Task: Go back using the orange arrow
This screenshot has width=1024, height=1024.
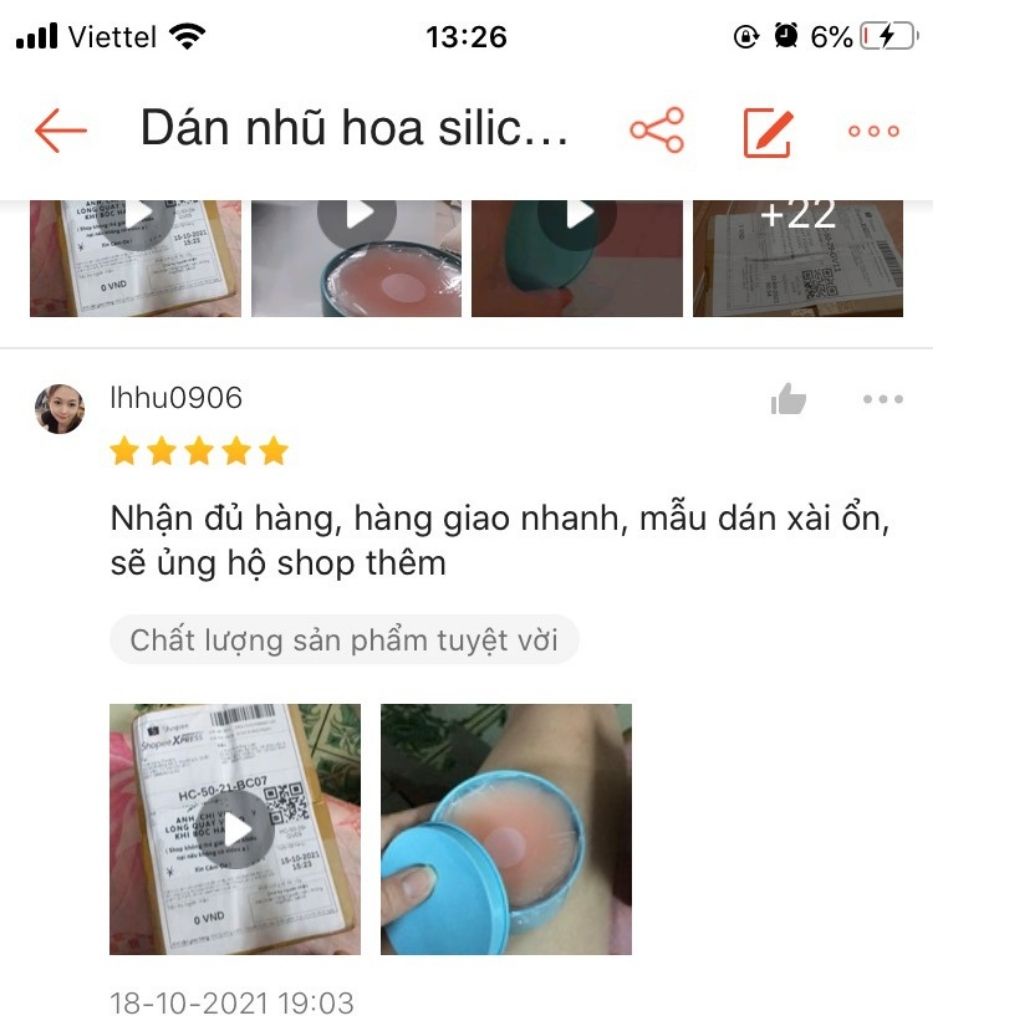Action: pyautogui.click(x=61, y=131)
